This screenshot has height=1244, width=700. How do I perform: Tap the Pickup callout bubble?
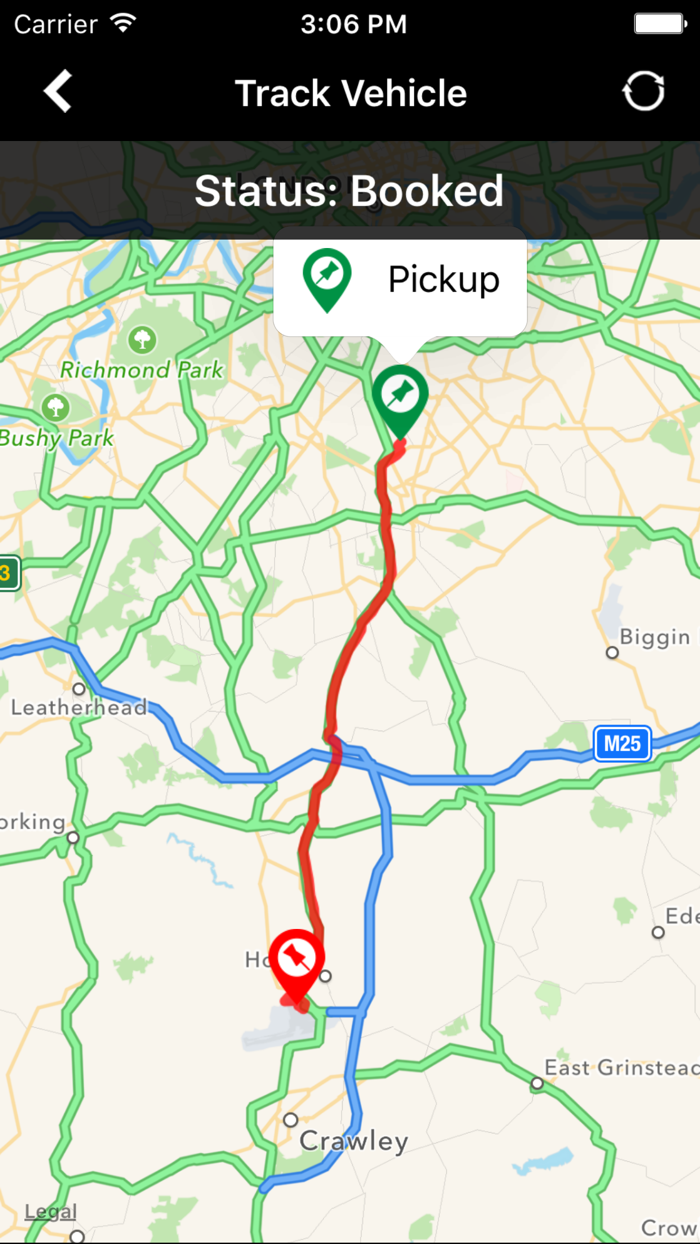pos(400,281)
